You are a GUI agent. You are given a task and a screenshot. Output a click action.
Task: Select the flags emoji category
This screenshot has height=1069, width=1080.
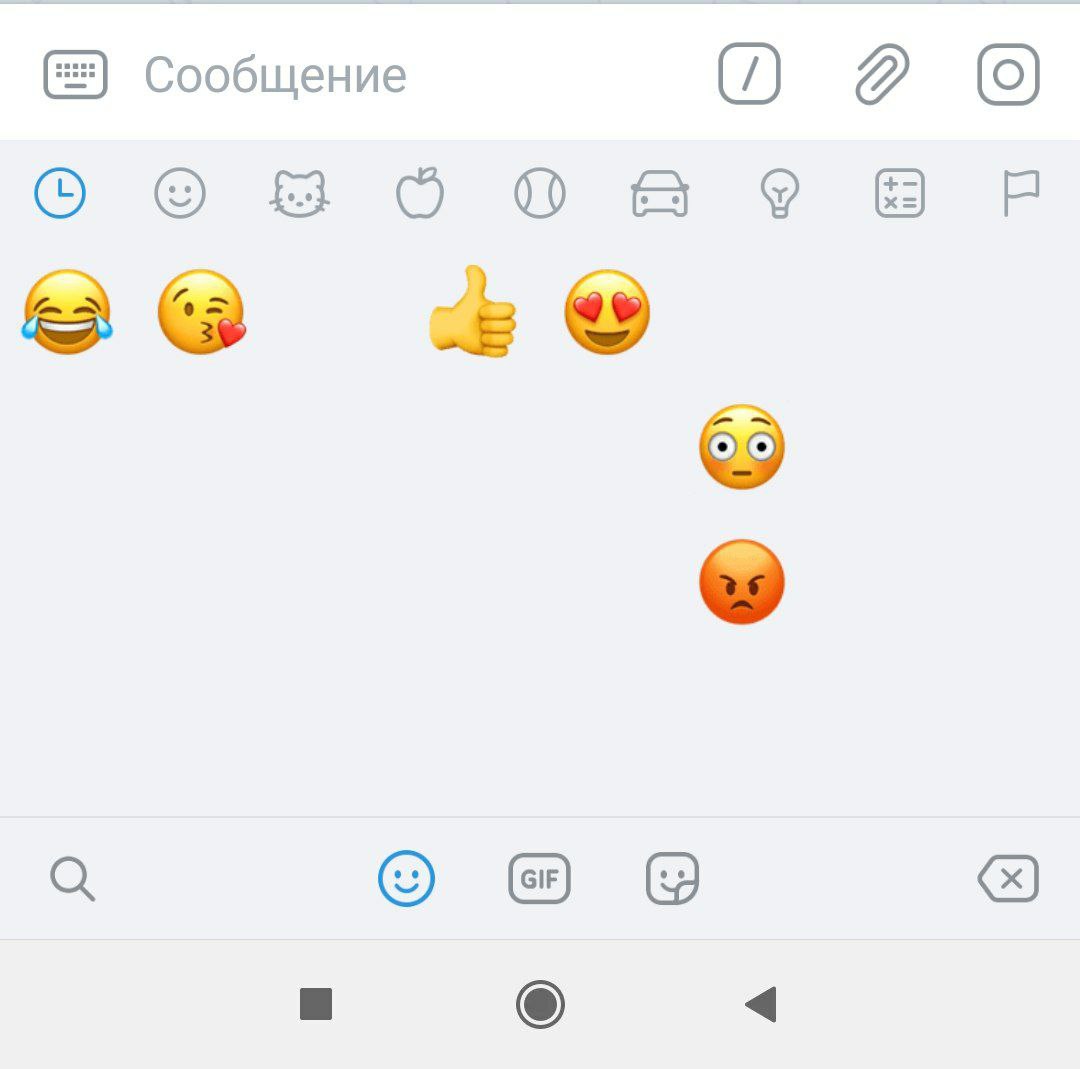1021,193
